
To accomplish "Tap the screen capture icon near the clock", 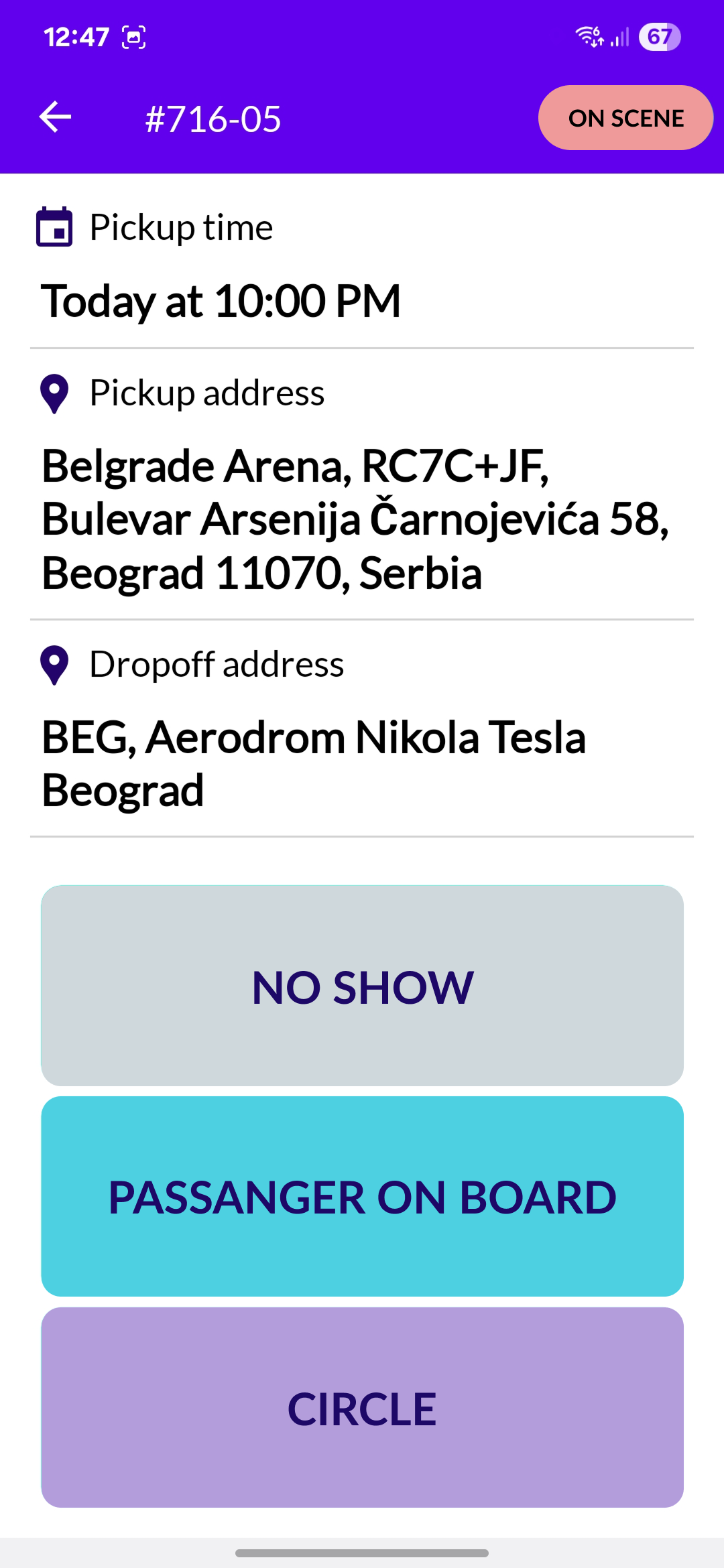I will [133, 38].
